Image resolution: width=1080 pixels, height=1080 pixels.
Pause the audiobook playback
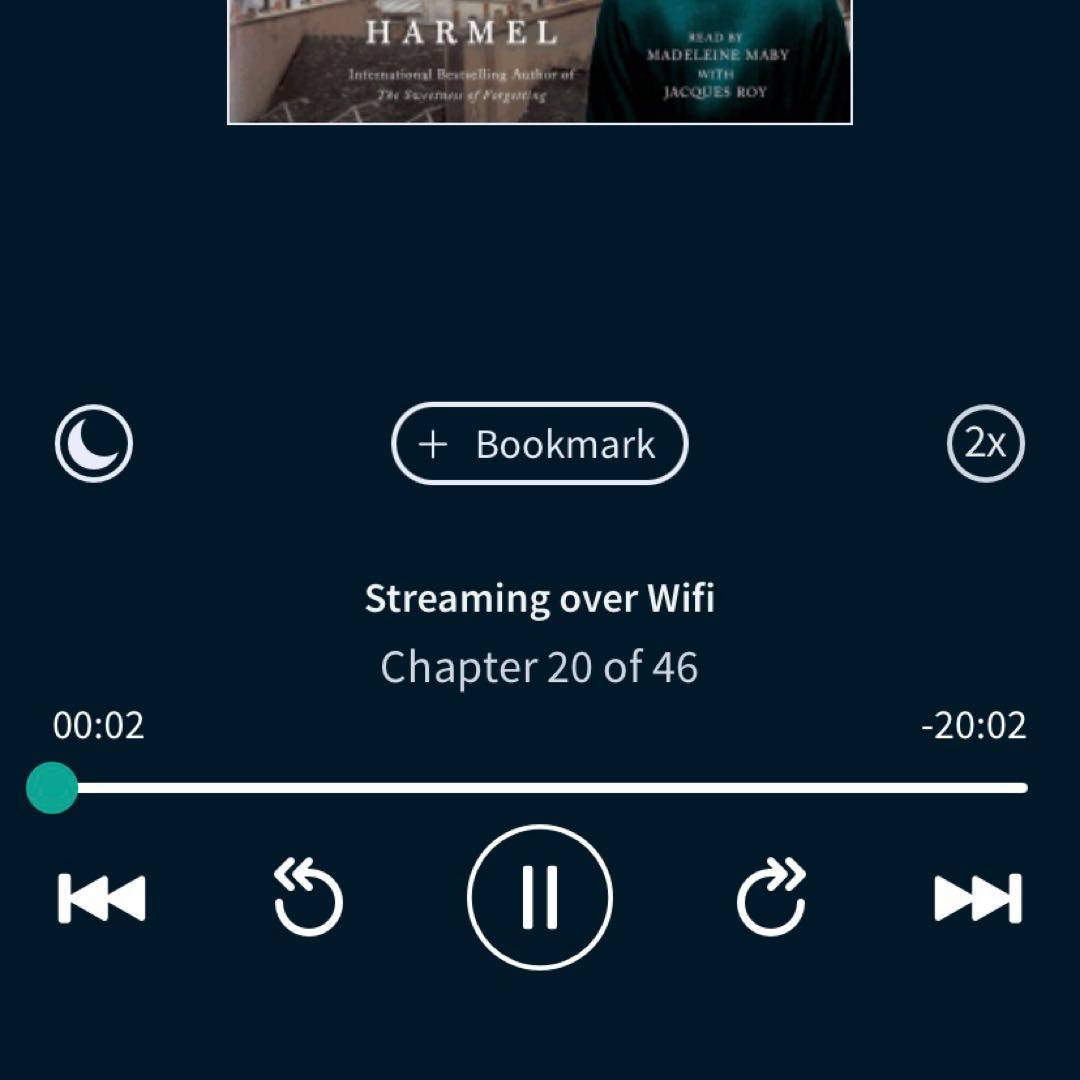click(540, 897)
